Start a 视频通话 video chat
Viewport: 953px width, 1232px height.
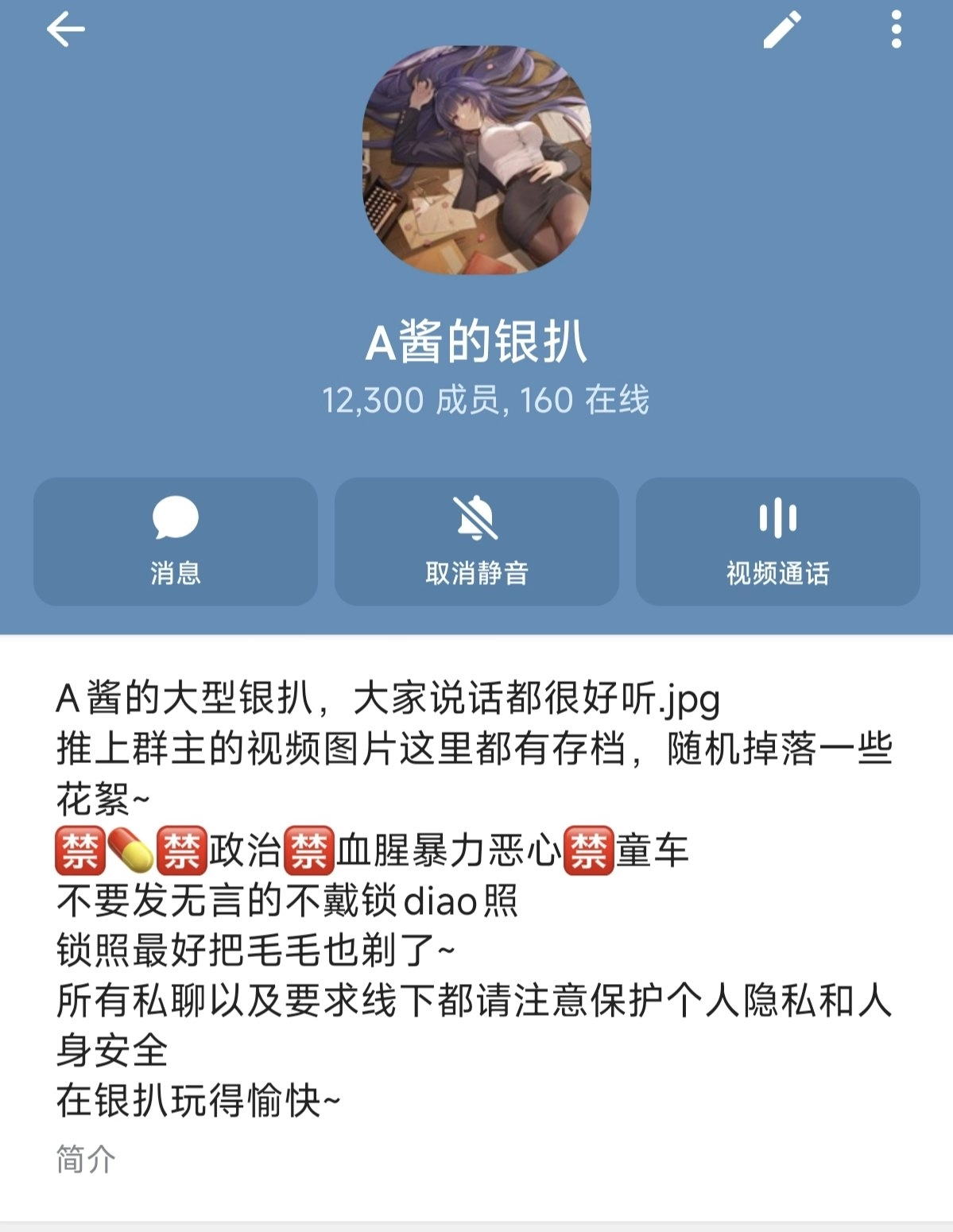(x=777, y=541)
